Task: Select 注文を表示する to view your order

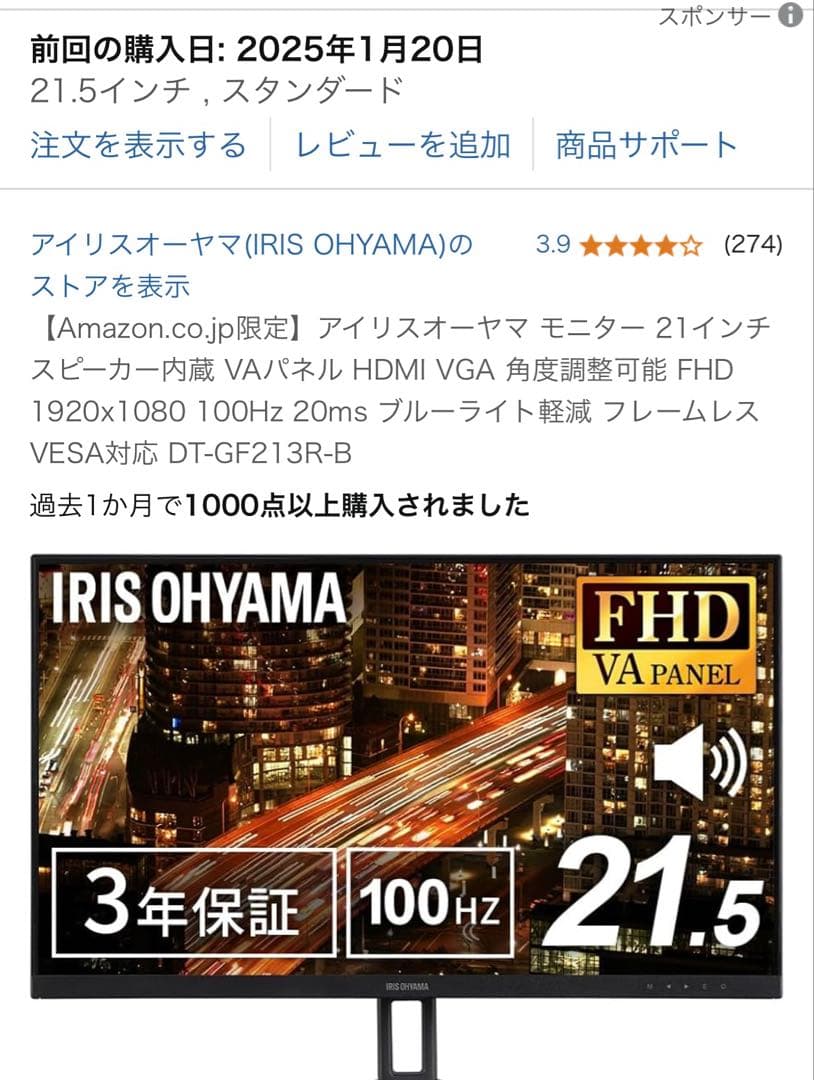Action: [x=135, y=143]
